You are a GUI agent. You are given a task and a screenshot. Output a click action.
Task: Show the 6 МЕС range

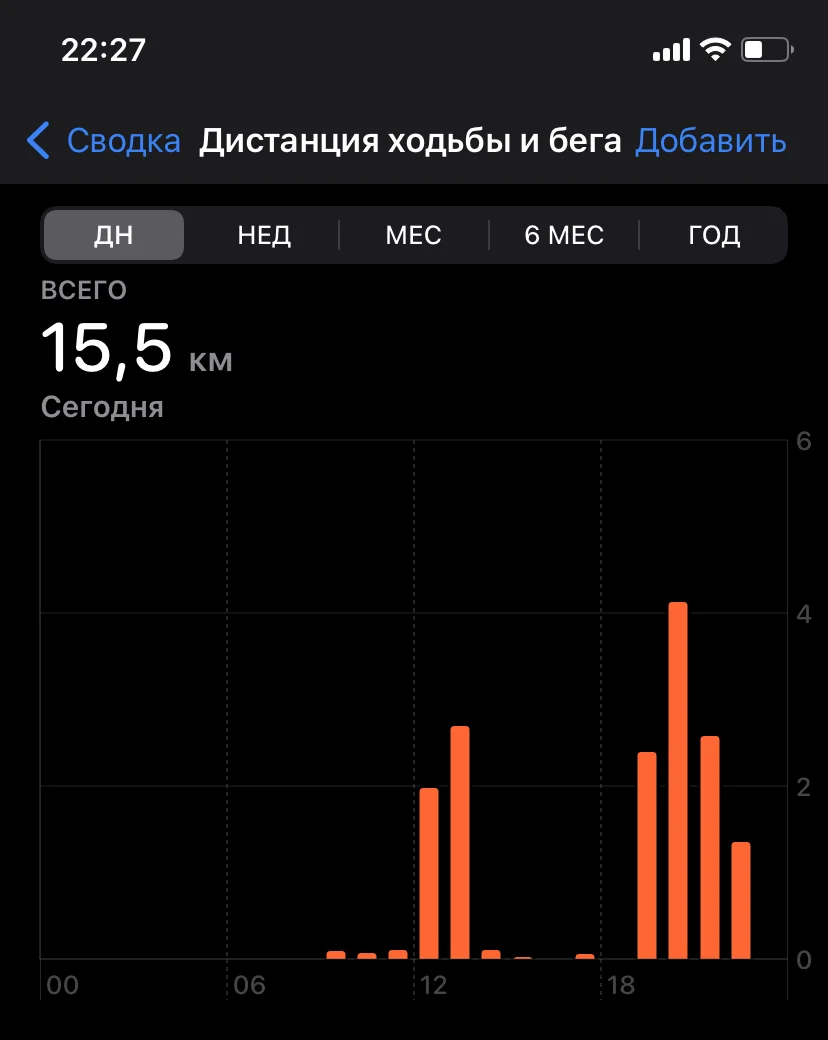click(x=564, y=235)
